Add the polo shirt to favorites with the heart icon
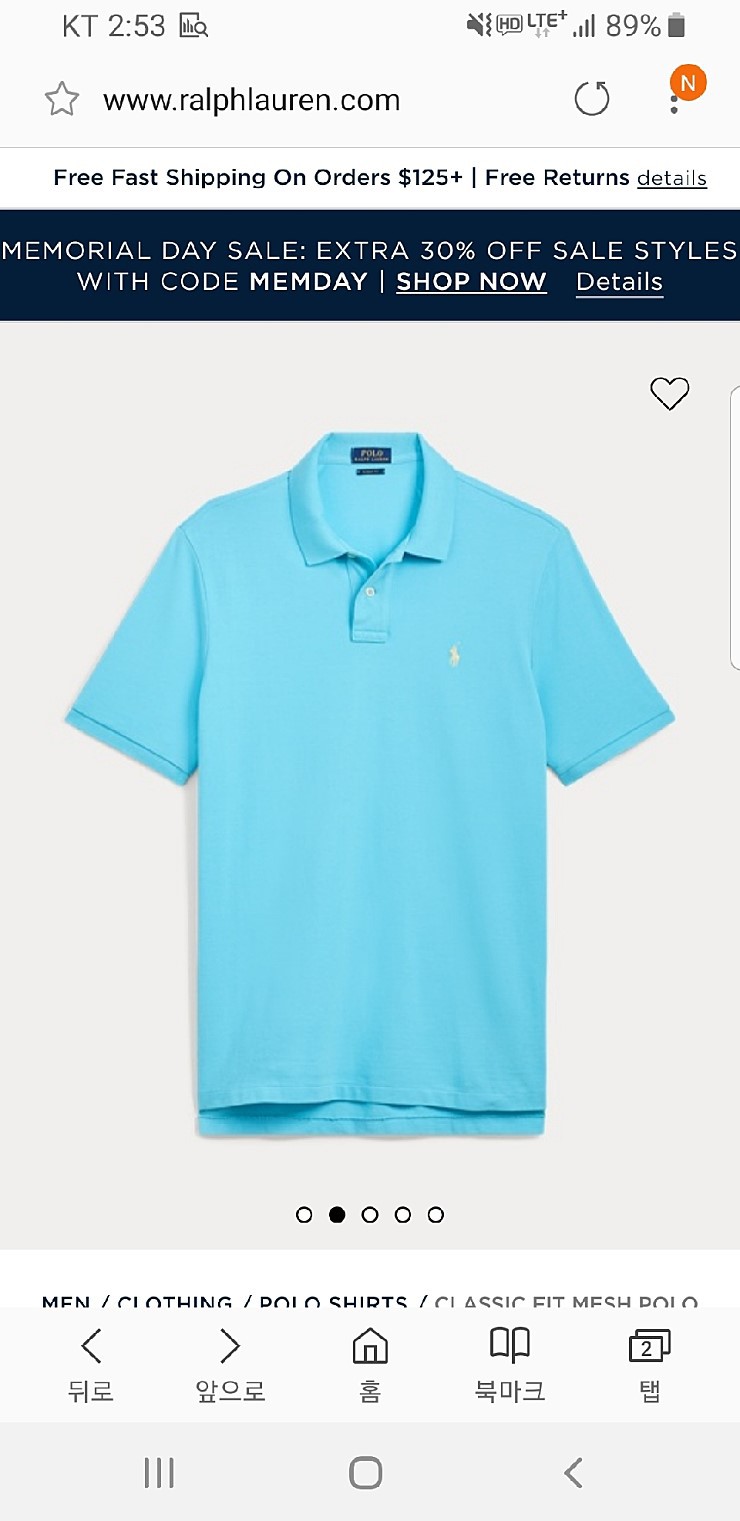Image resolution: width=740 pixels, height=1521 pixels. point(669,394)
